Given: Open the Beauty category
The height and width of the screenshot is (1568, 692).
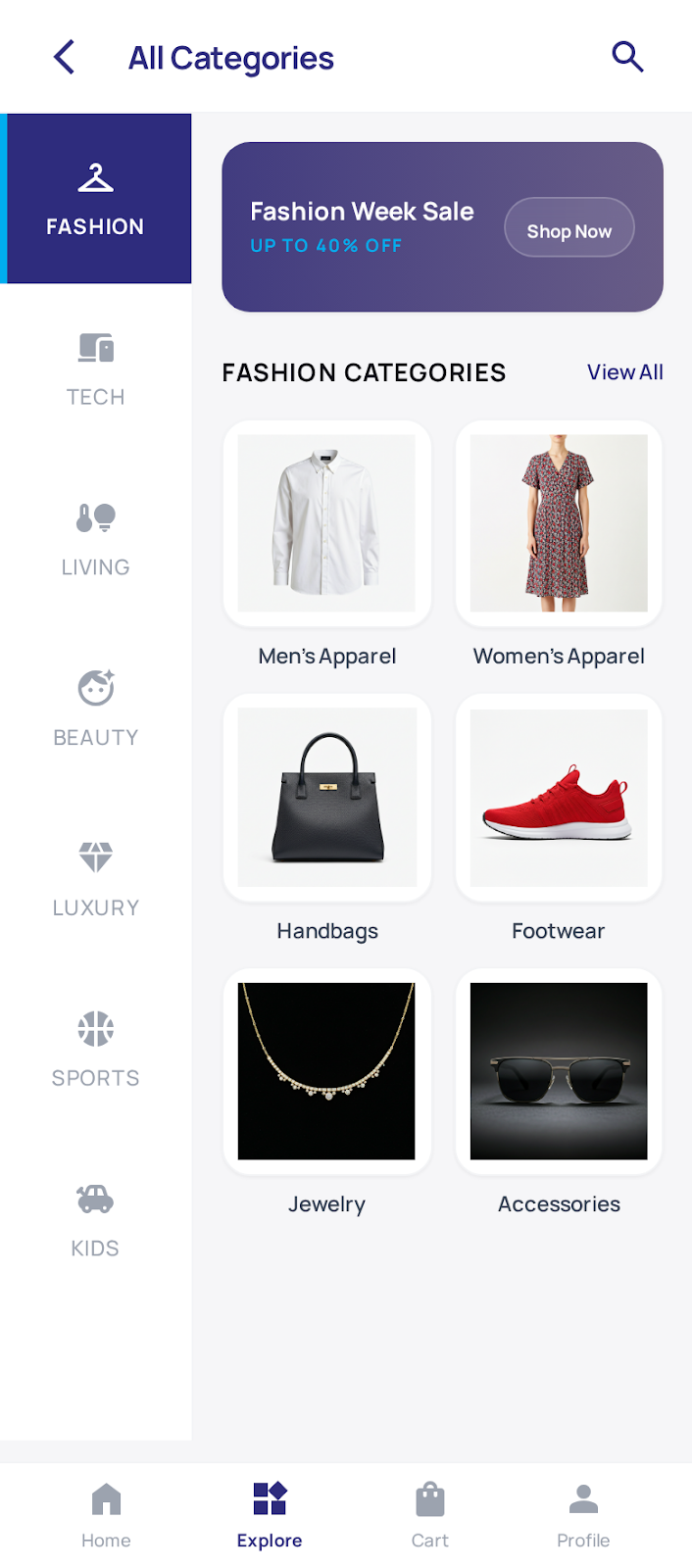Looking at the screenshot, I should coord(95,709).
